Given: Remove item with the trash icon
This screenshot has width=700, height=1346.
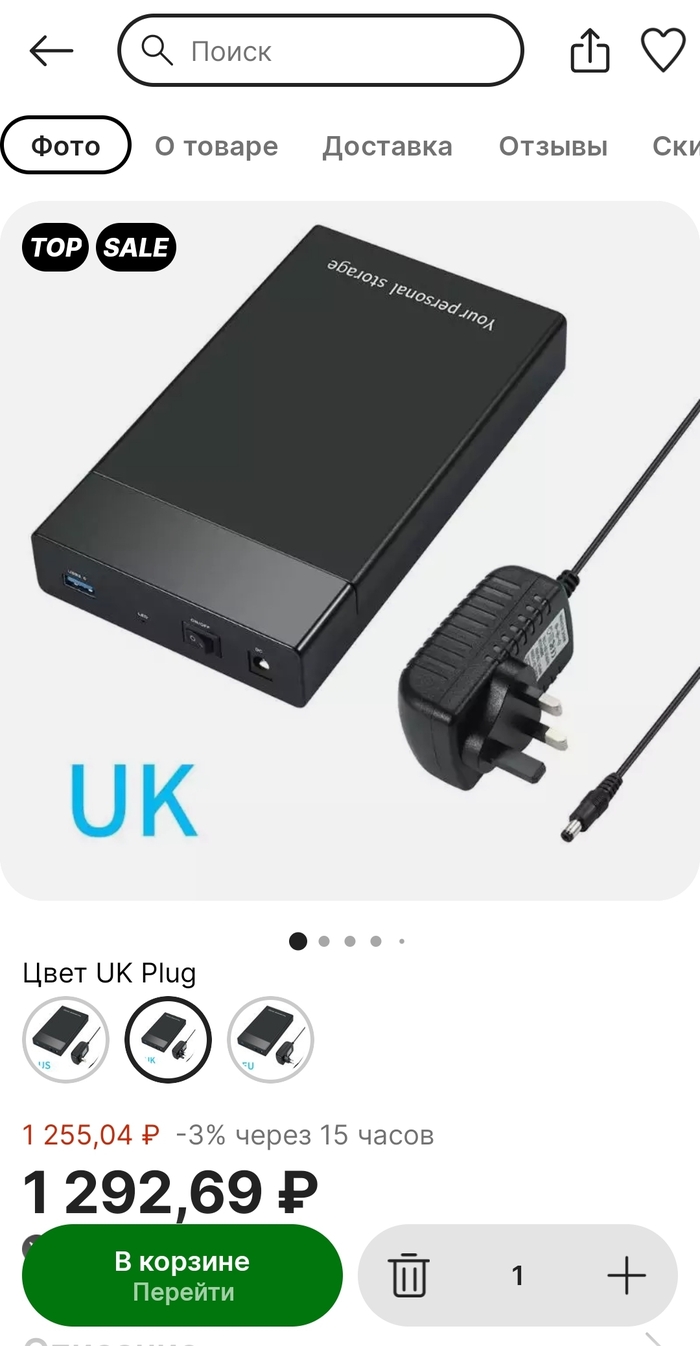Looking at the screenshot, I should tap(409, 1276).
